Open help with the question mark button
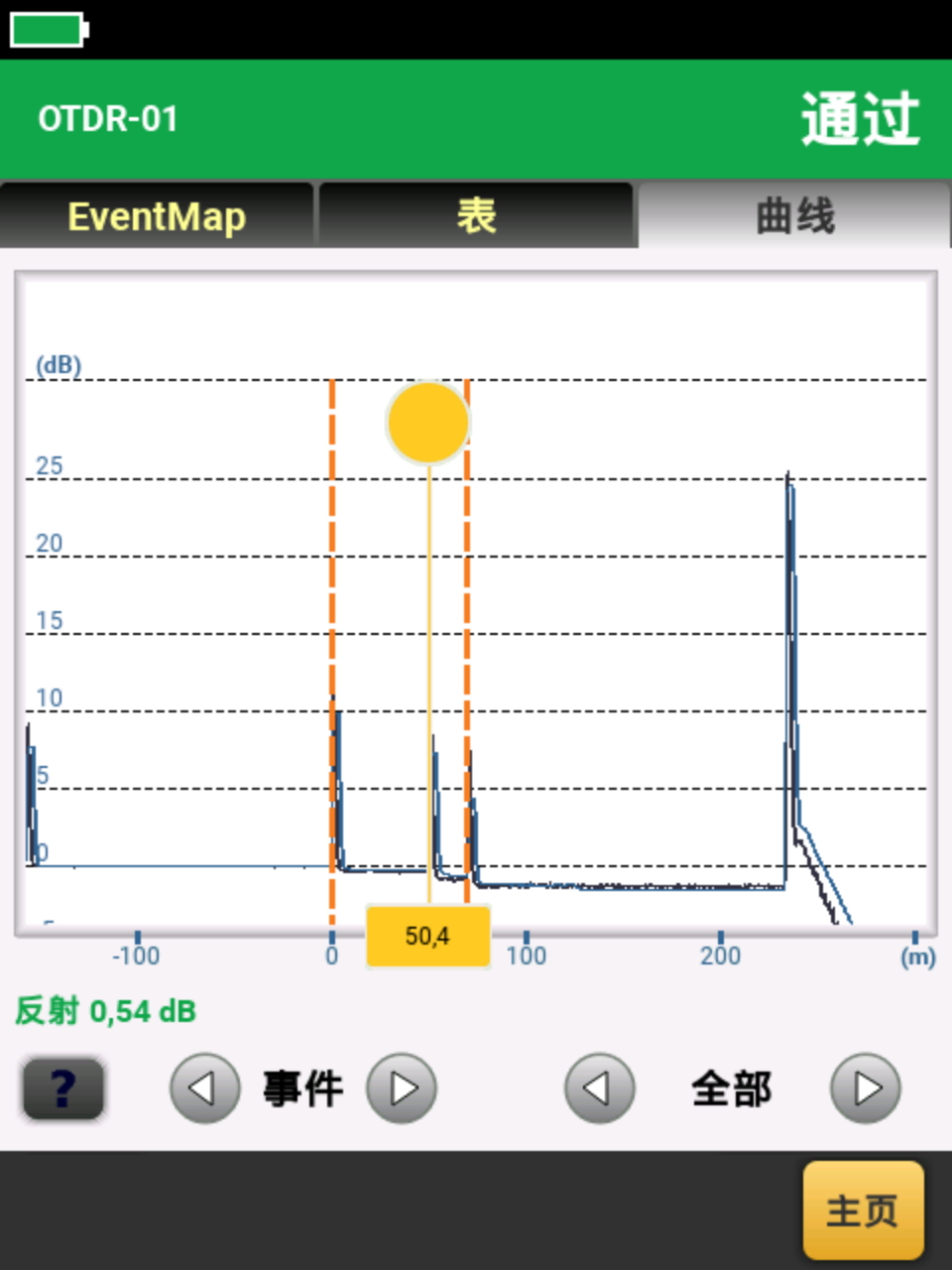Screen dimensions: 952x1270 [63, 1088]
